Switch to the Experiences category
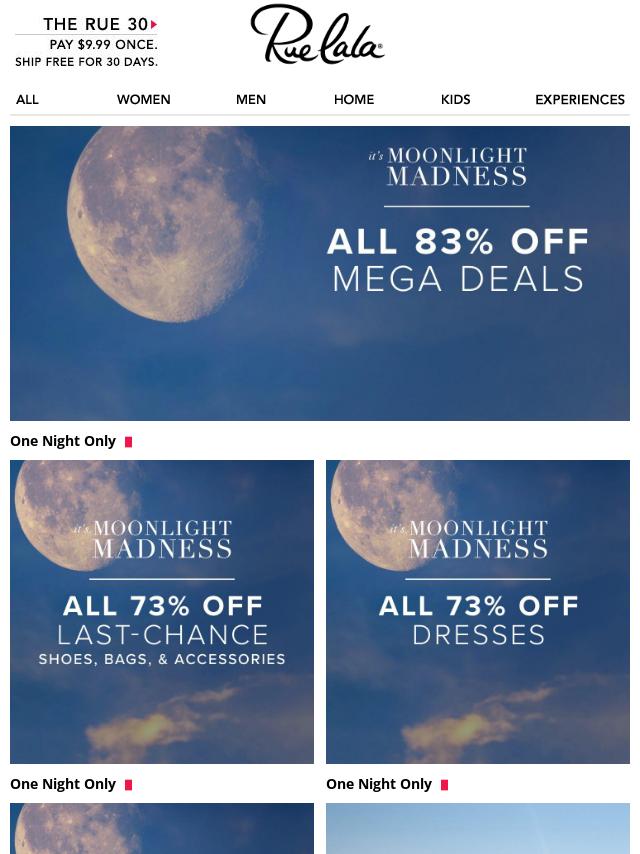 [x=580, y=99]
